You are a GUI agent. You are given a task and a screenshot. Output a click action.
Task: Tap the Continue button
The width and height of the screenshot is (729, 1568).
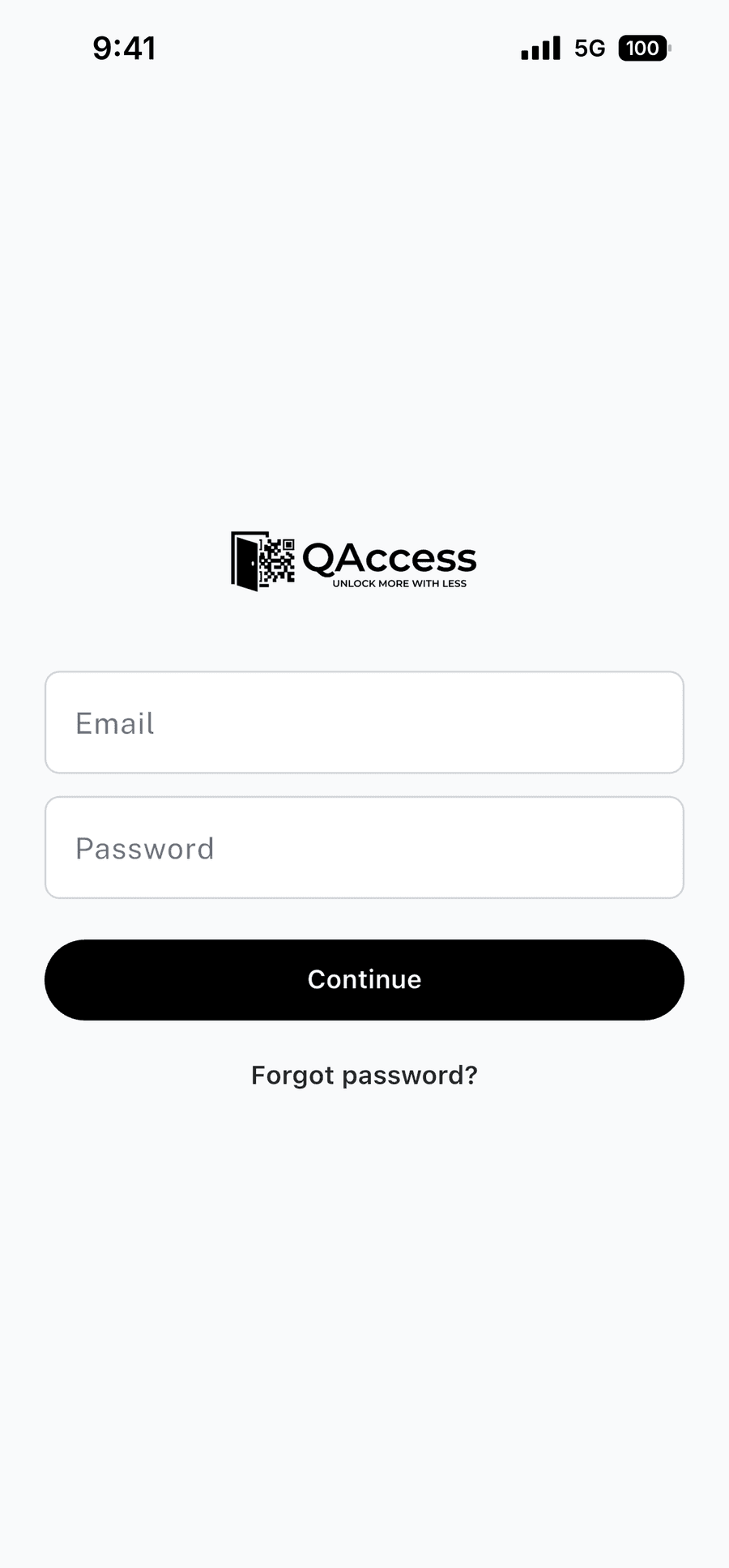[x=364, y=980]
